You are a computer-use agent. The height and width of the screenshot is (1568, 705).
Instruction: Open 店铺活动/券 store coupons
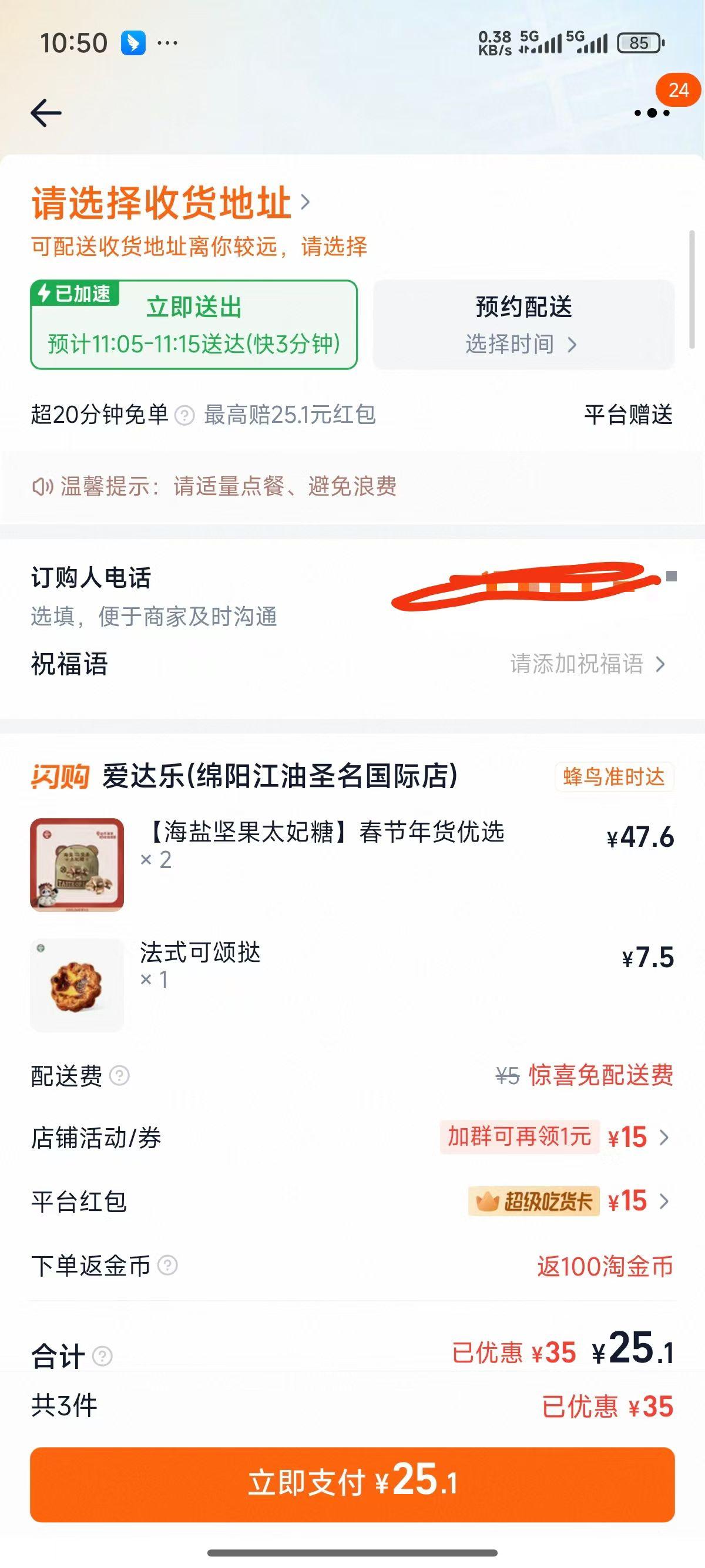[x=639, y=1138]
